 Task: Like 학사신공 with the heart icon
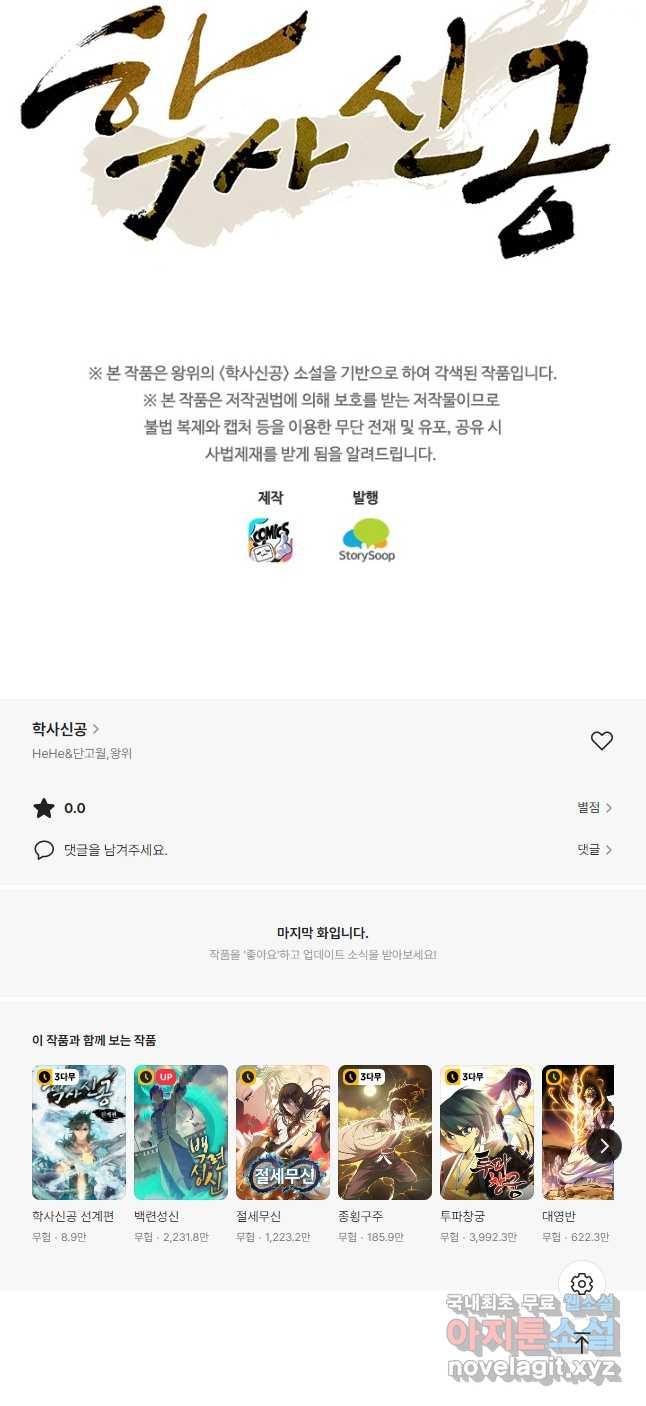pyautogui.click(x=601, y=741)
